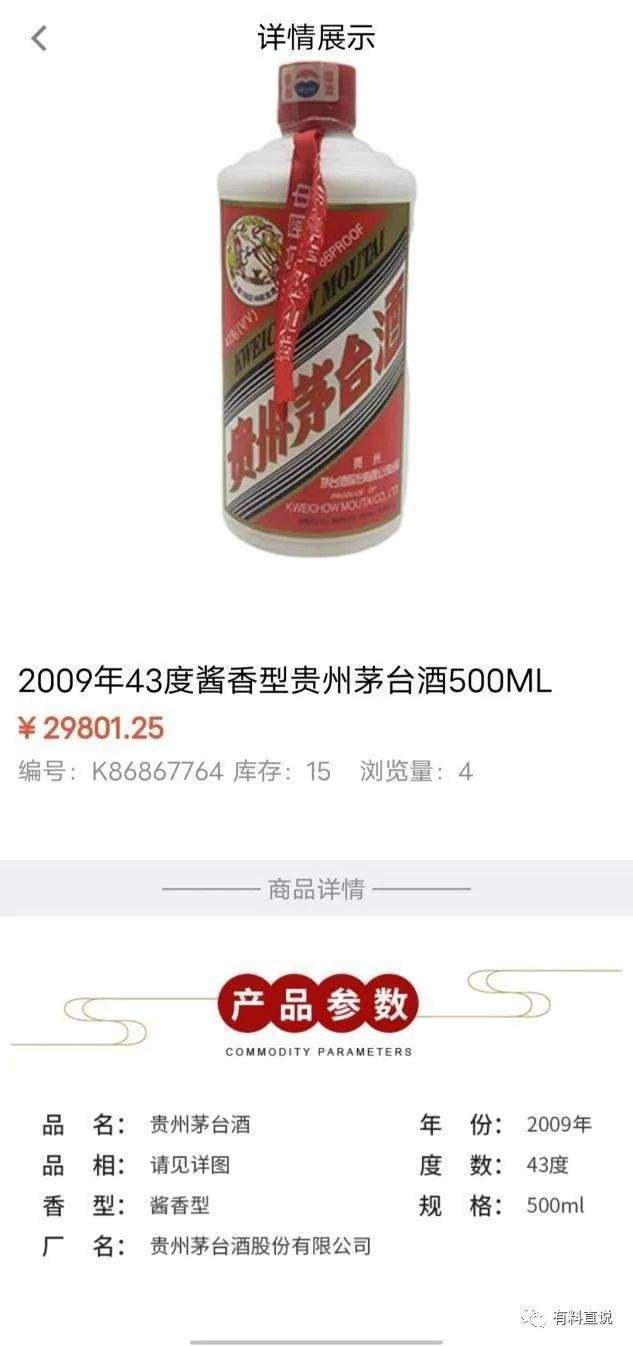Go back from the product detail page
Image resolution: width=633 pixels, height=1346 pixels.
coord(39,39)
